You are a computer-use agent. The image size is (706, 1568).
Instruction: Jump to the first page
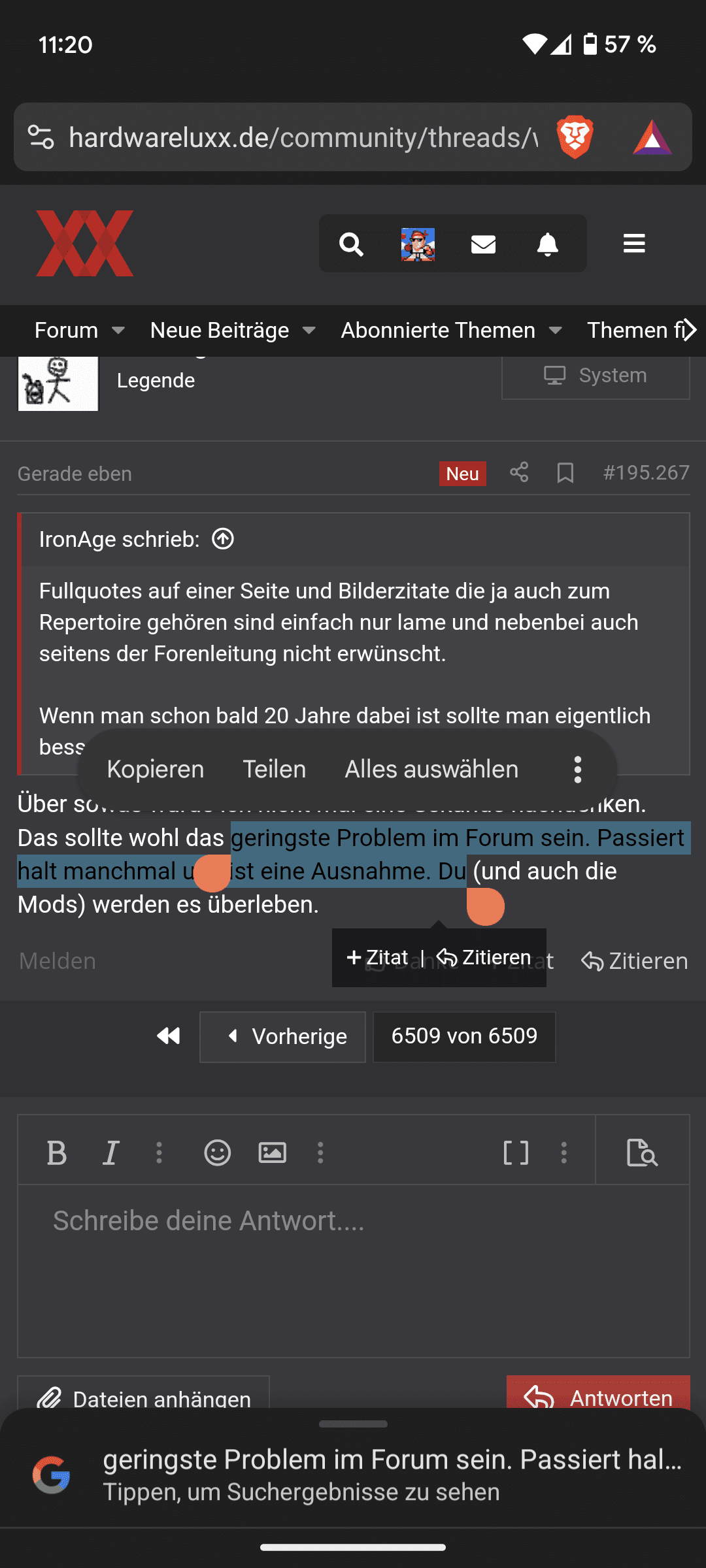pyautogui.click(x=169, y=1036)
